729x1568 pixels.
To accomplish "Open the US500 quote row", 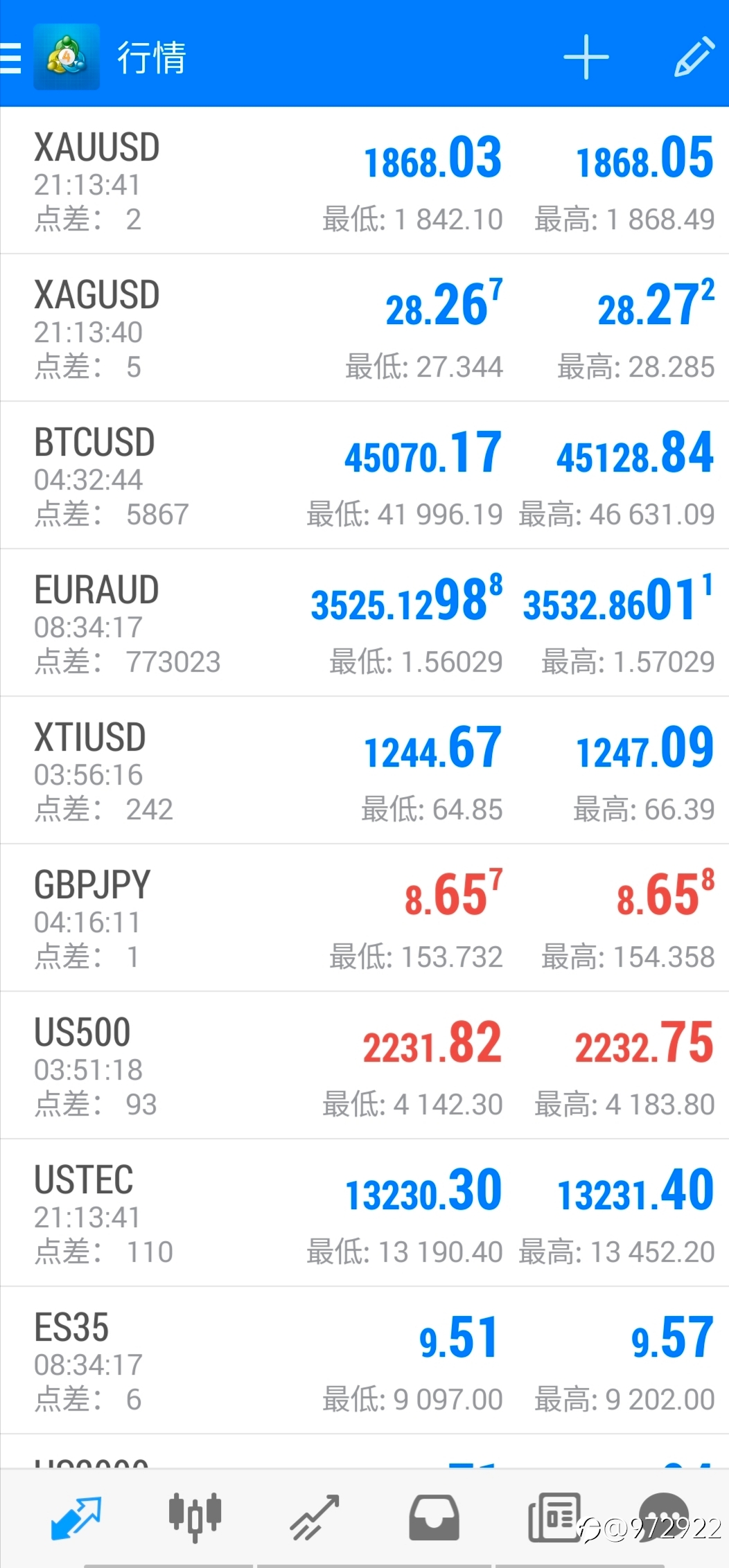I will pos(364,1065).
